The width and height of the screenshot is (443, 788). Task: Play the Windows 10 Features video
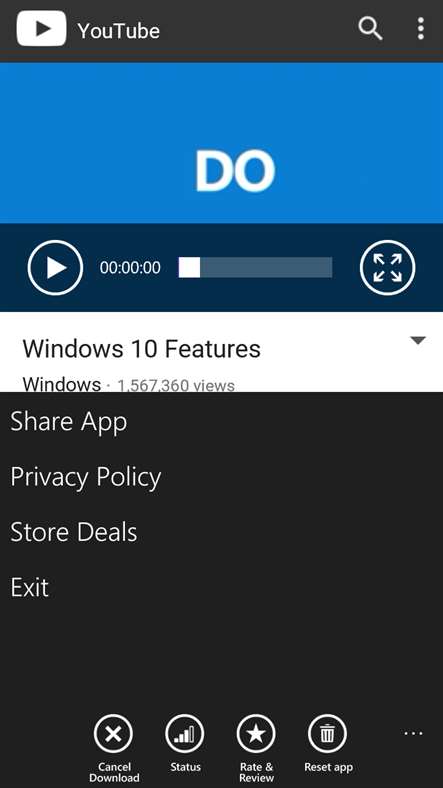55,267
